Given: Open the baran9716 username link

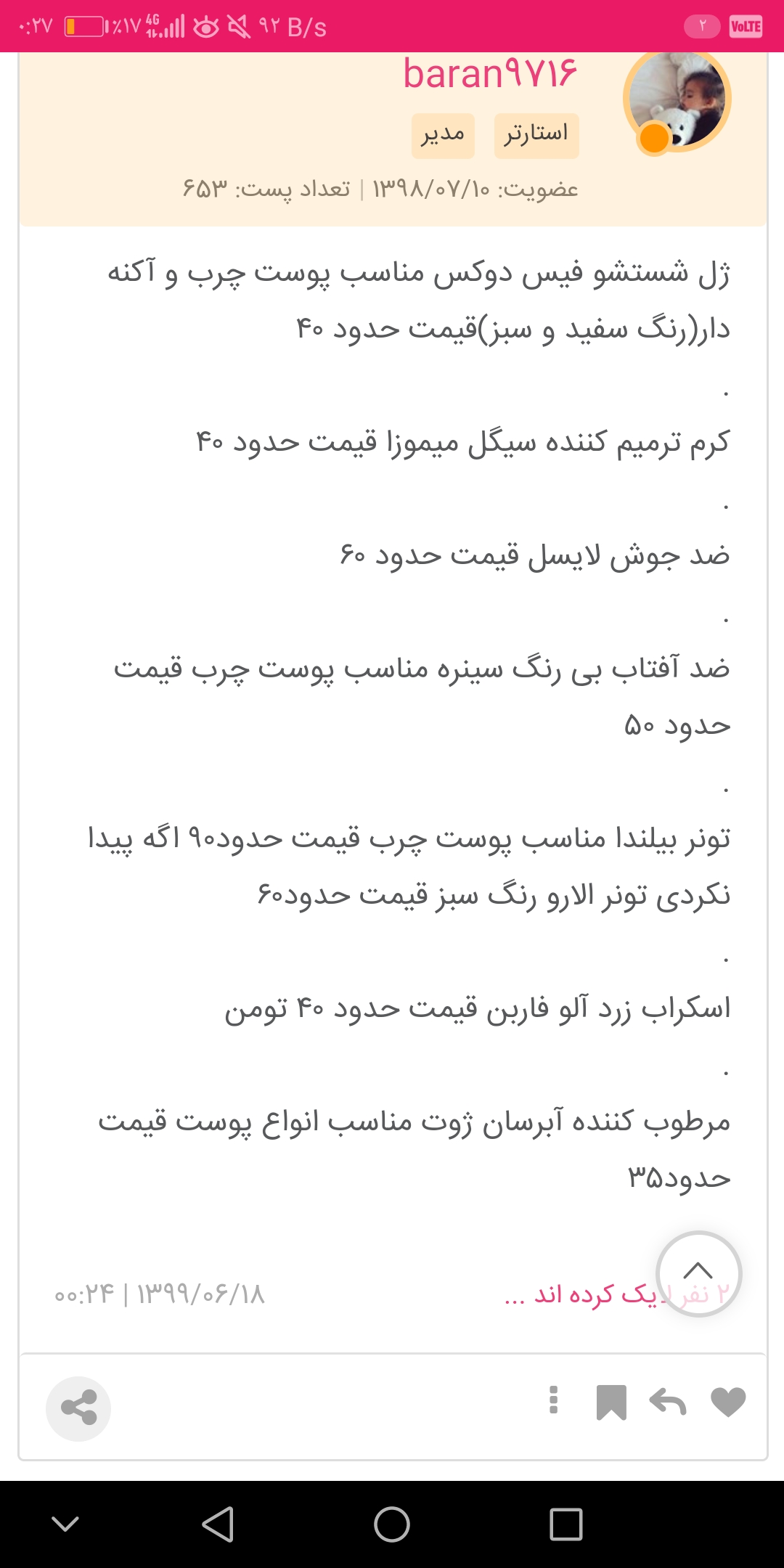Looking at the screenshot, I should coord(490,74).
